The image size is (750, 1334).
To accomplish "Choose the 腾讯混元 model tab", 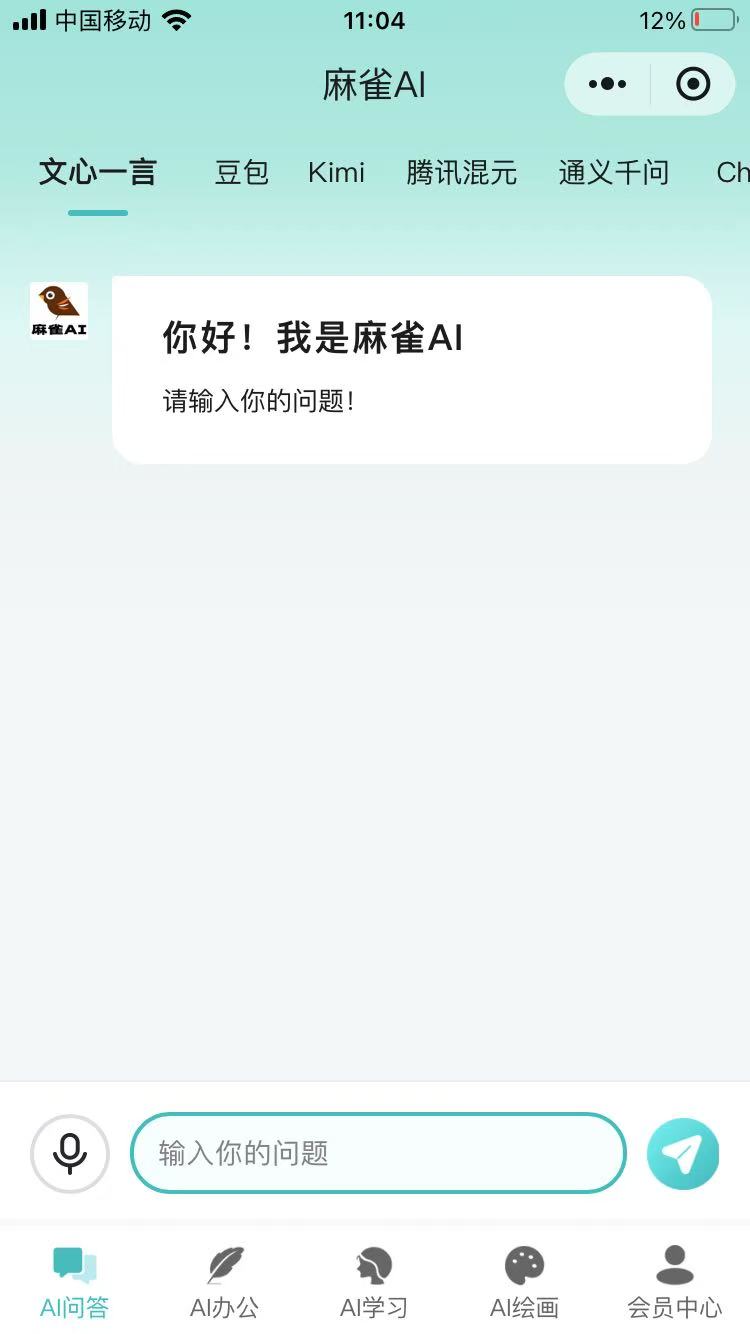I will coord(461,172).
